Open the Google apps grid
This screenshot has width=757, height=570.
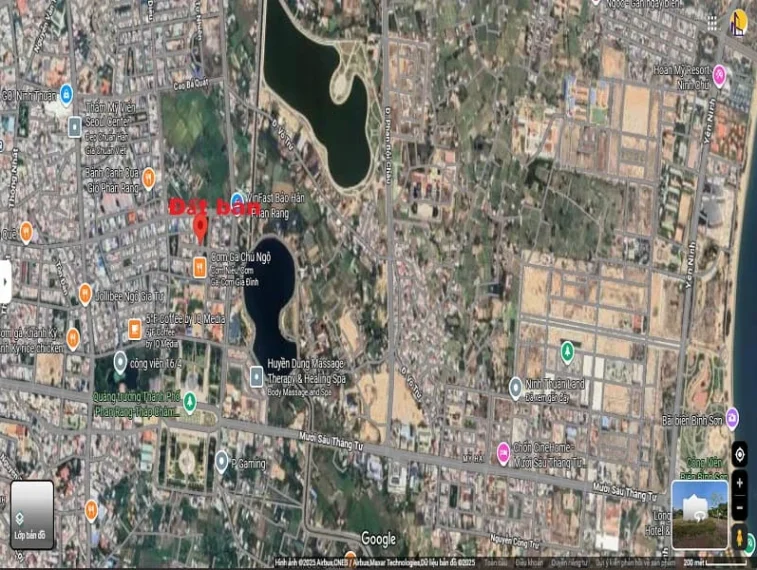(x=711, y=21)
